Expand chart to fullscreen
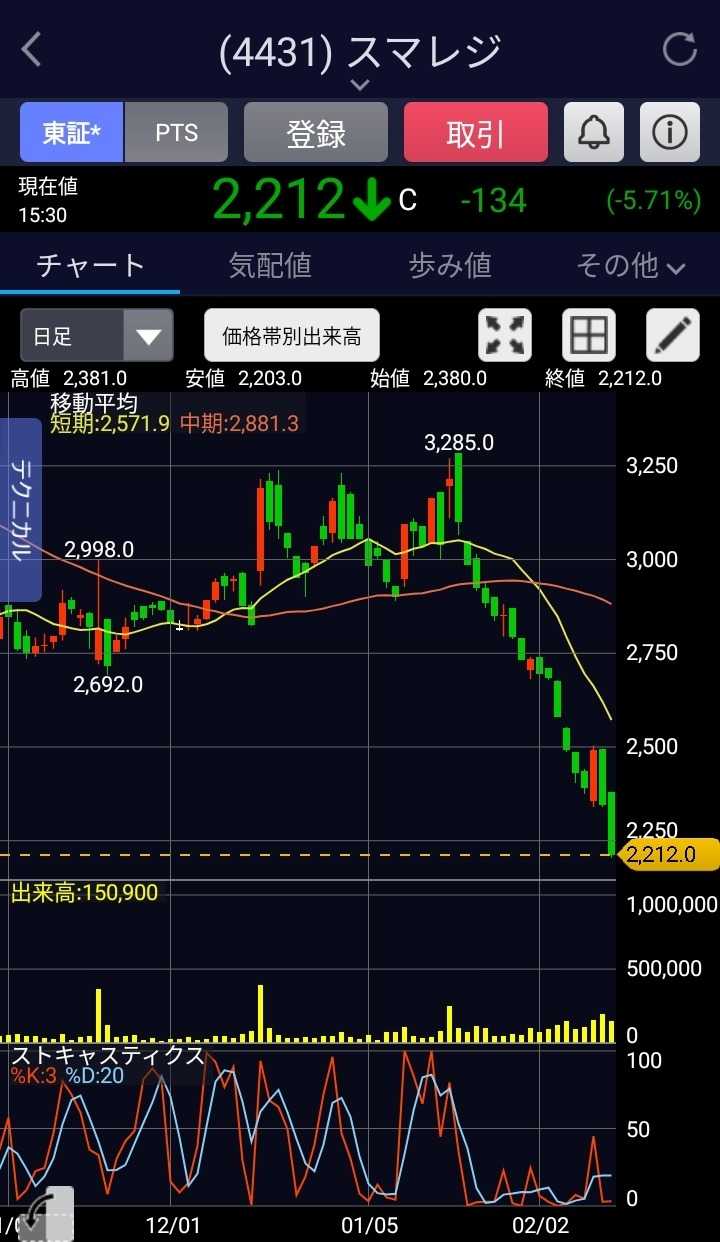Viewport: 720px width, 1242px height. [x=505, y=335]
